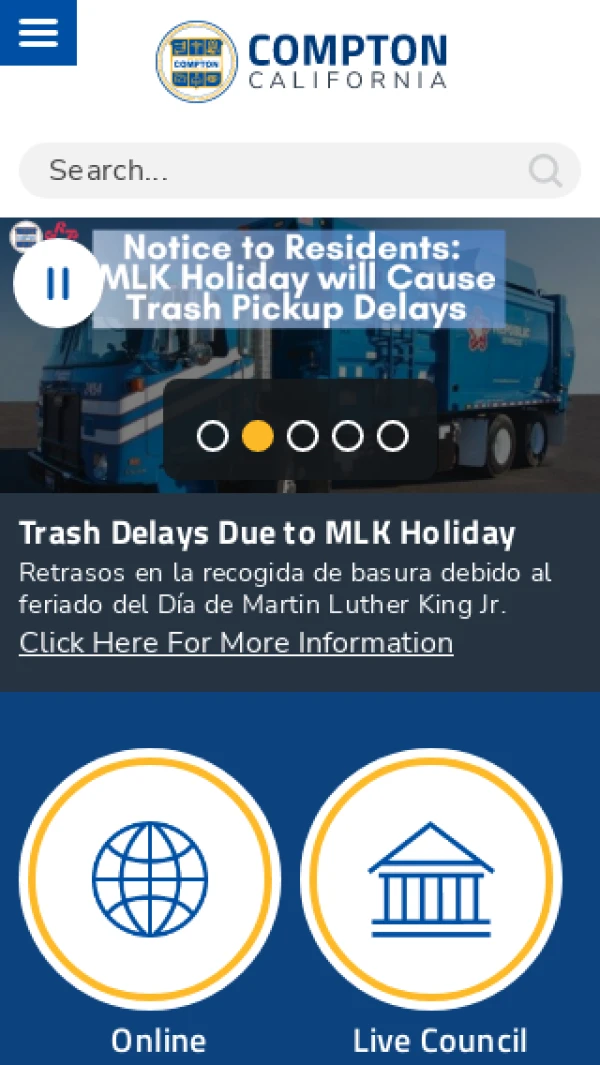
Task: Jump to the first slide dot
Action: point(213,436)
